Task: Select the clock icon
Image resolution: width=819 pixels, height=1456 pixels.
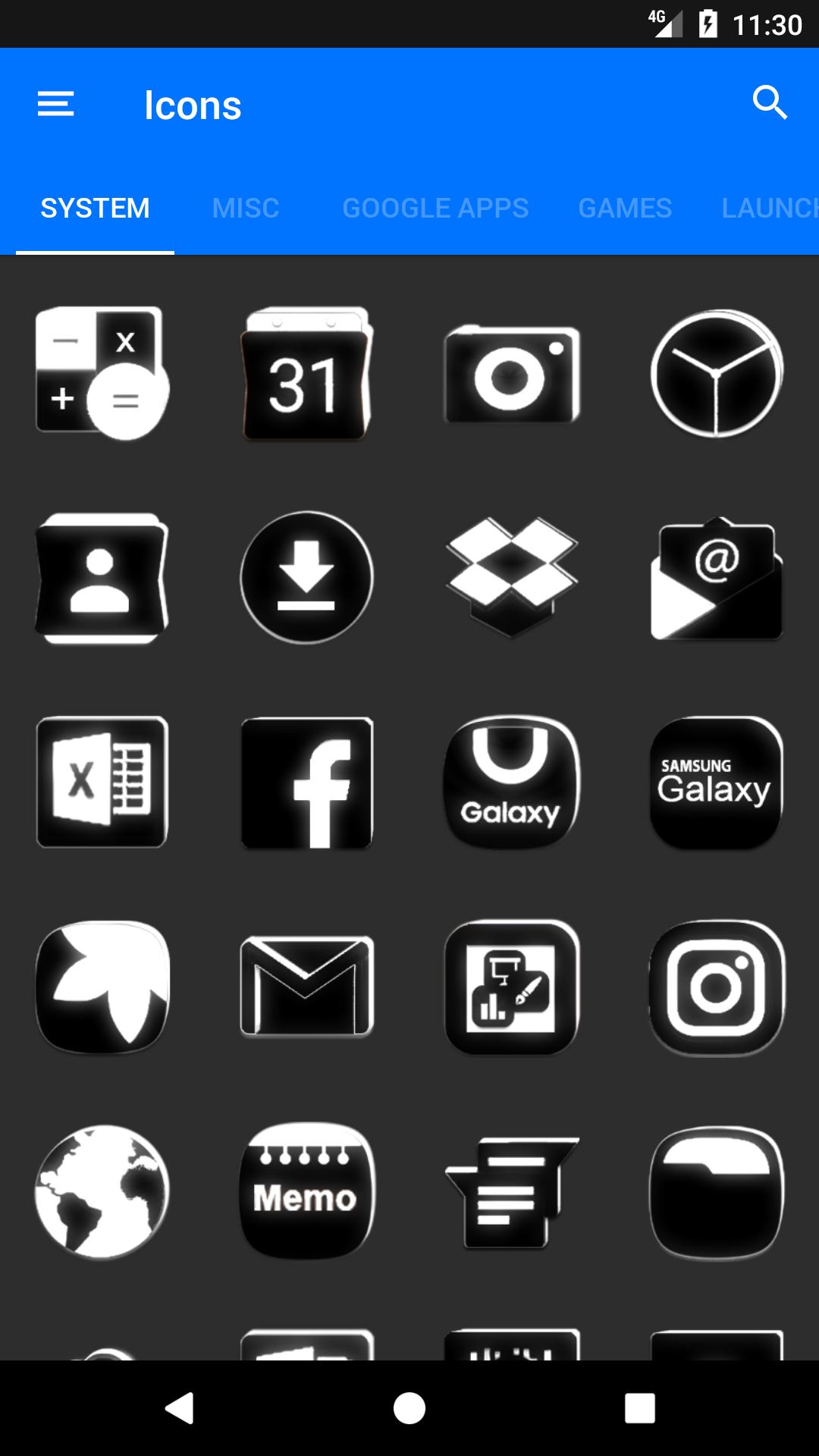Action: click(717, 373)
